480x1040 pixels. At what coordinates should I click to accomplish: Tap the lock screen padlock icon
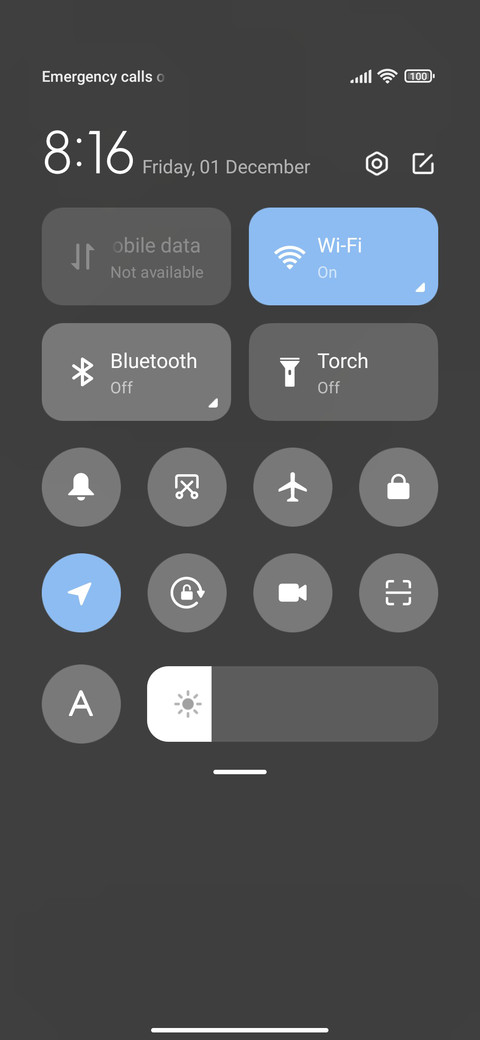tap(398, 488)
